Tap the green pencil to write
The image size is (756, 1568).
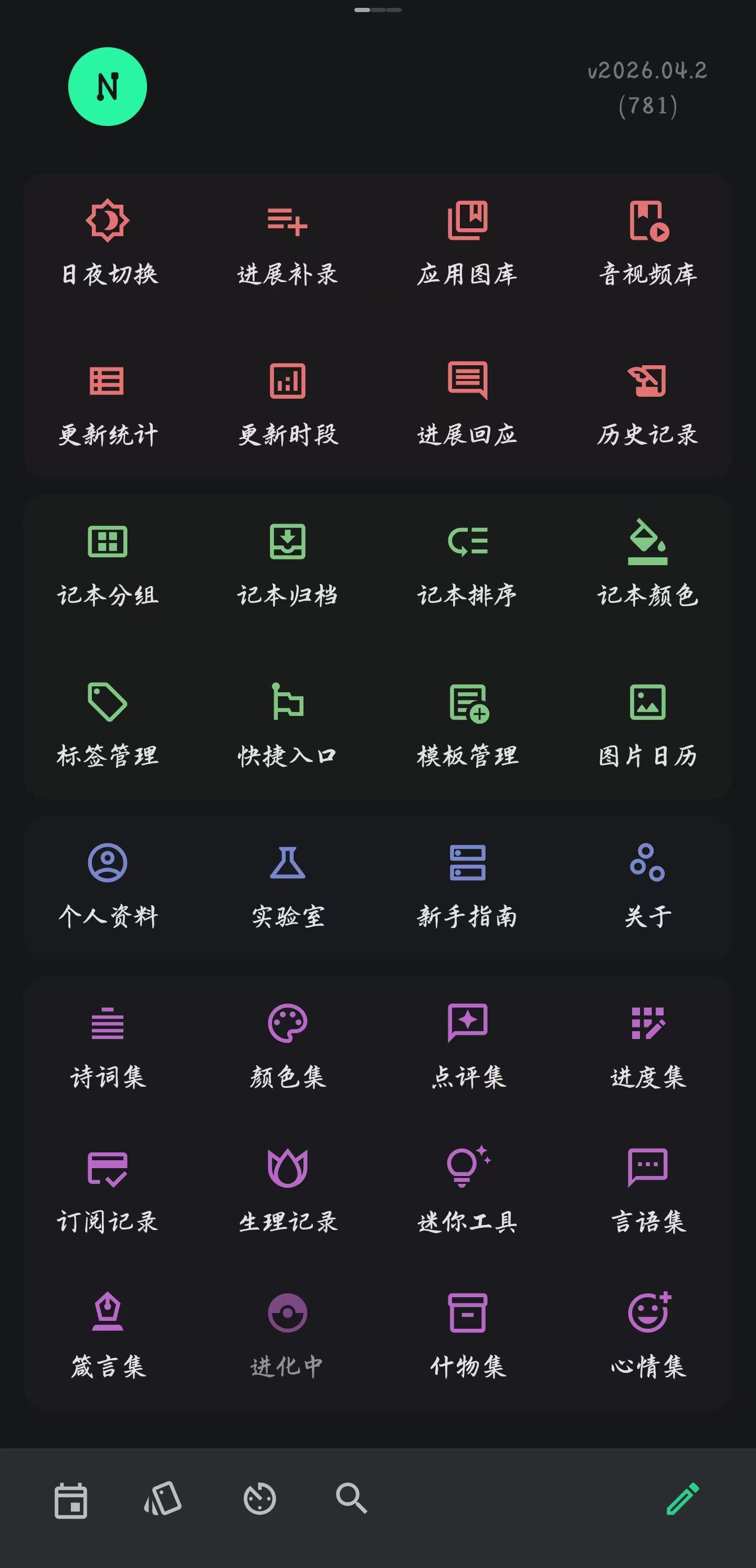pos(683,1499)
